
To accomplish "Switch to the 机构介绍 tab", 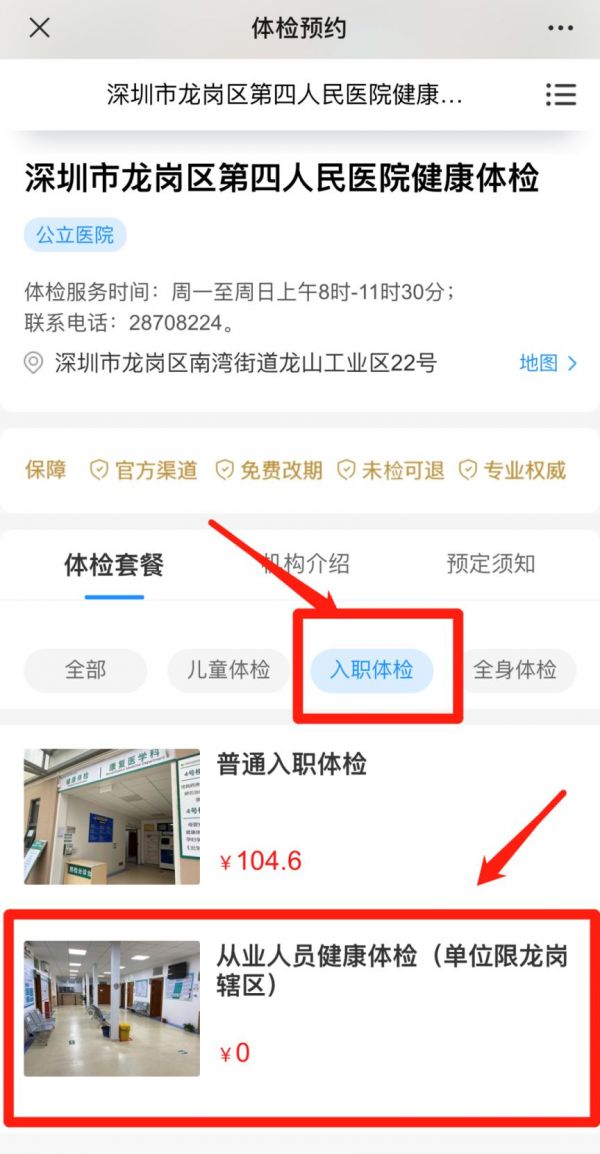I will 306,564.
